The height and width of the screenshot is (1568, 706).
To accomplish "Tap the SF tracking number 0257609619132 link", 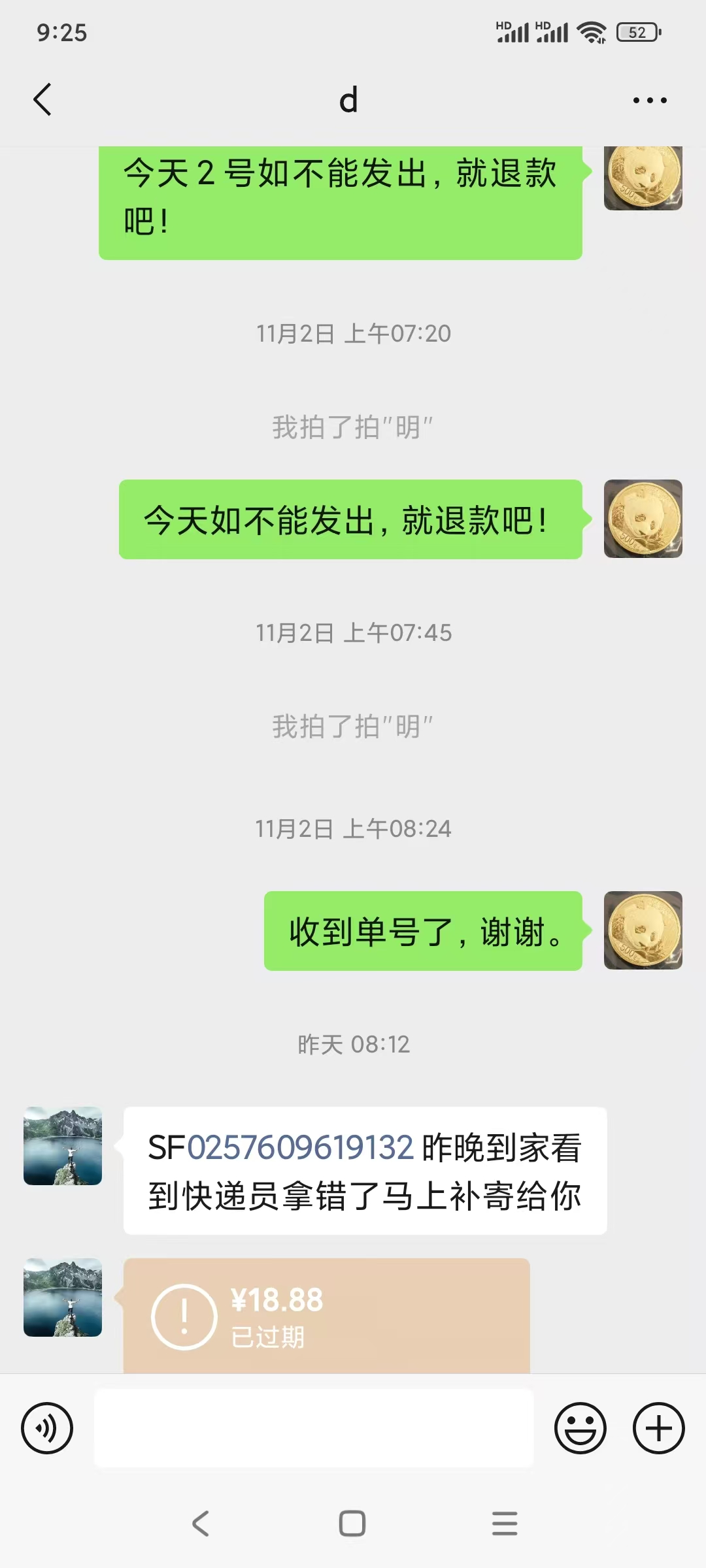I will pos(300,1148).
